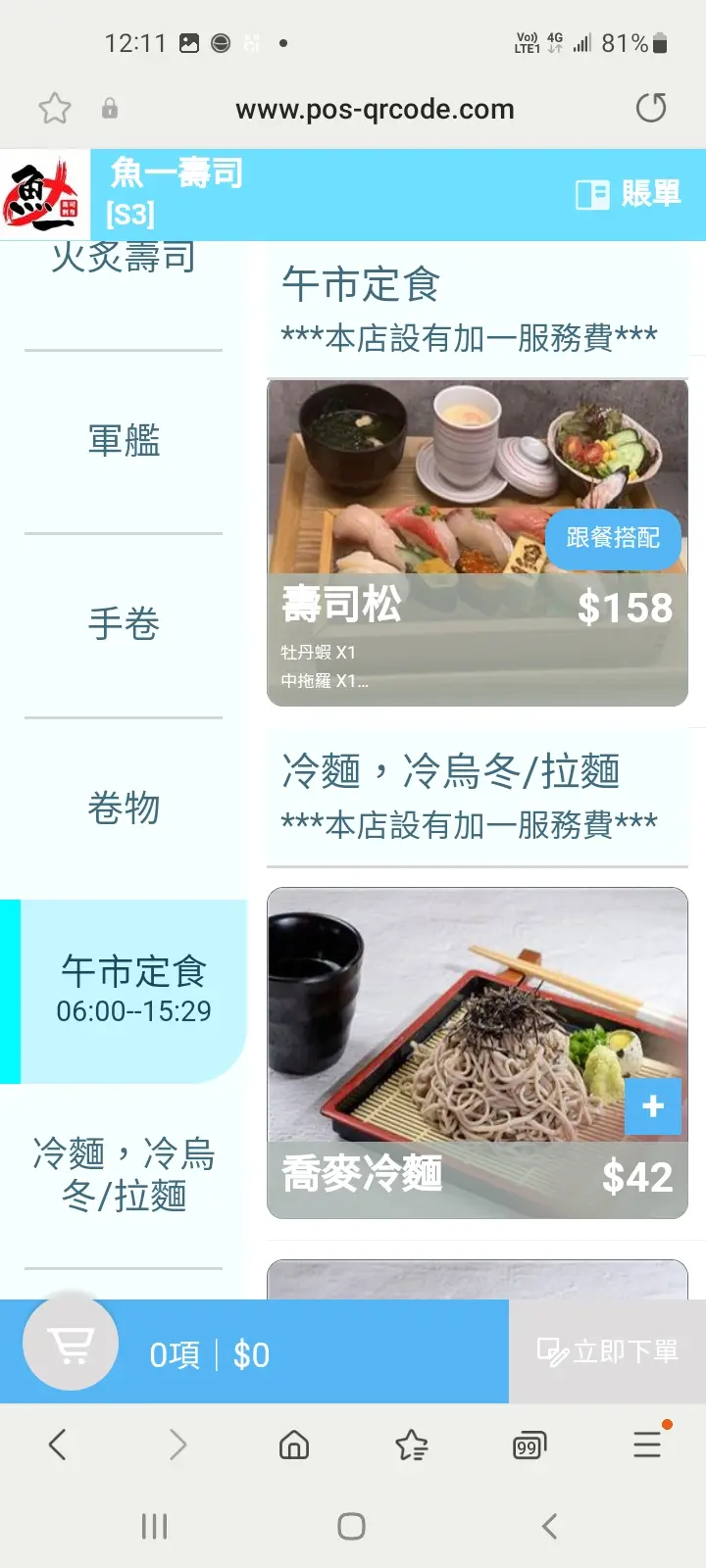Open the 賬單 bill view
The height and width of the screenshot is (1568, 706).
629,194
